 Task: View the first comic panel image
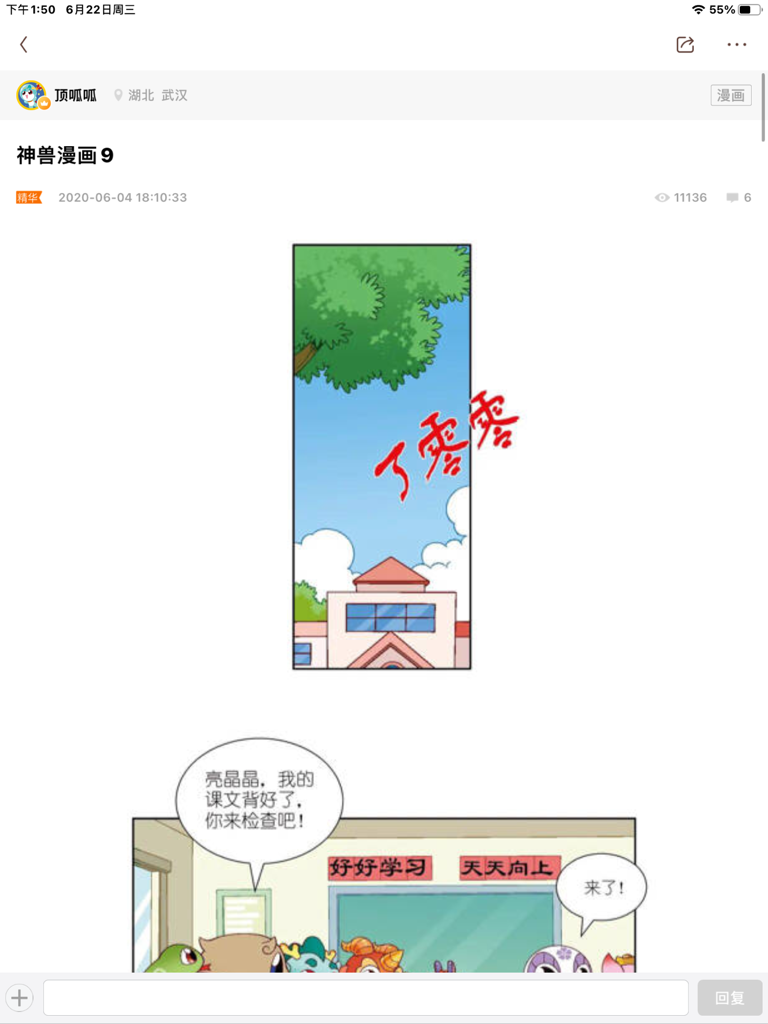click(x=382, y=456)
